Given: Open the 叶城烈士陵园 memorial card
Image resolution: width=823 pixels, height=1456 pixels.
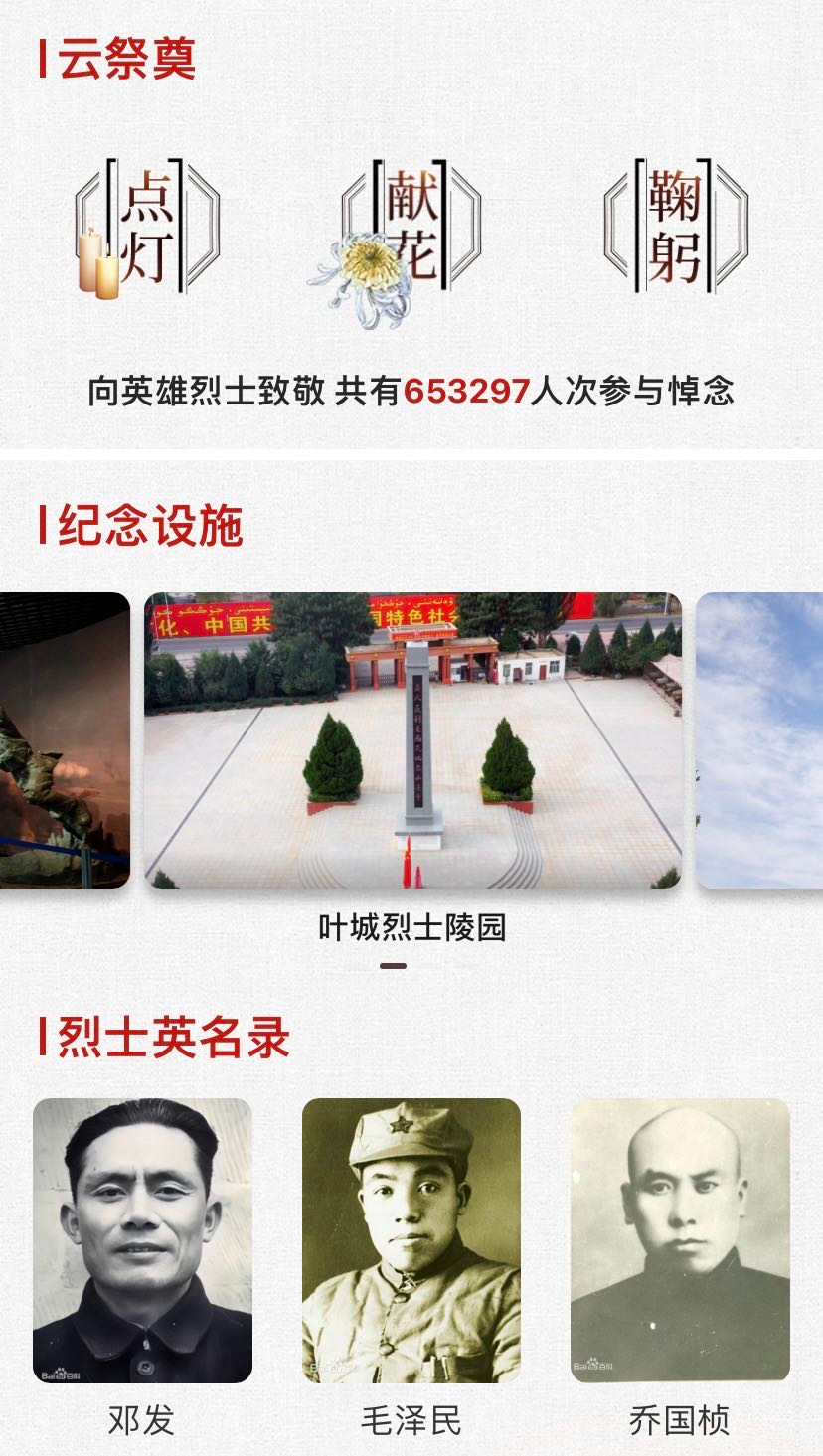Looking at the screenshot, I should 412,740.
